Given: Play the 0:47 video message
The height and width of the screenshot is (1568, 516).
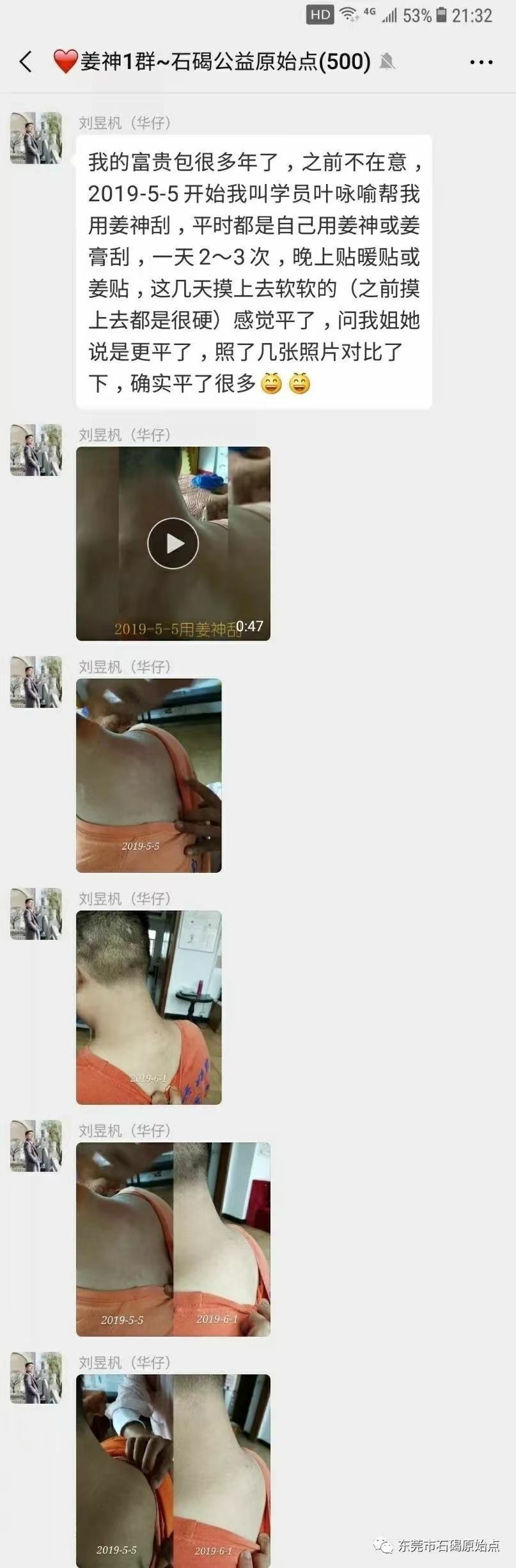Looking at the screenshot, I should [x=173, y=544].
